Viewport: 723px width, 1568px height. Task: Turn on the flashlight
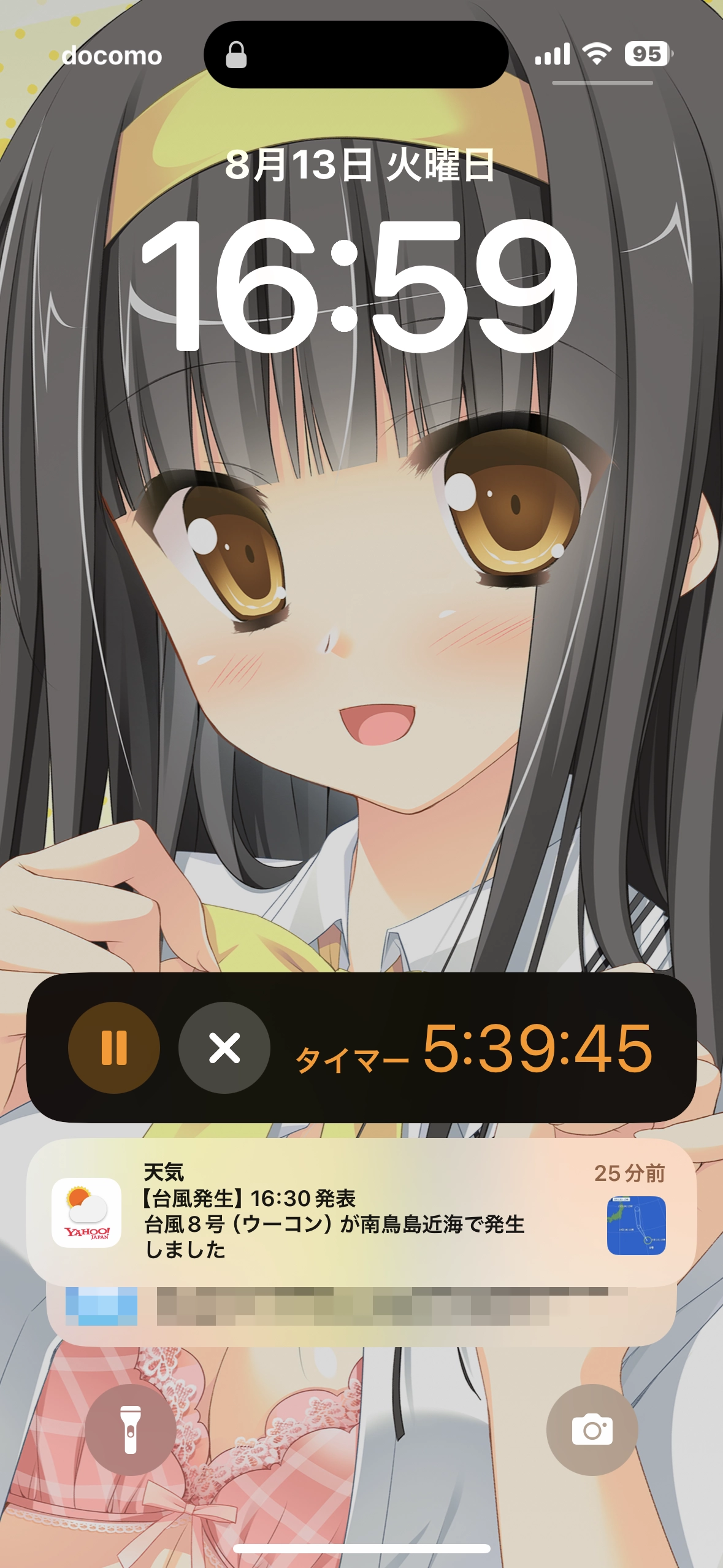(131, 1430)
